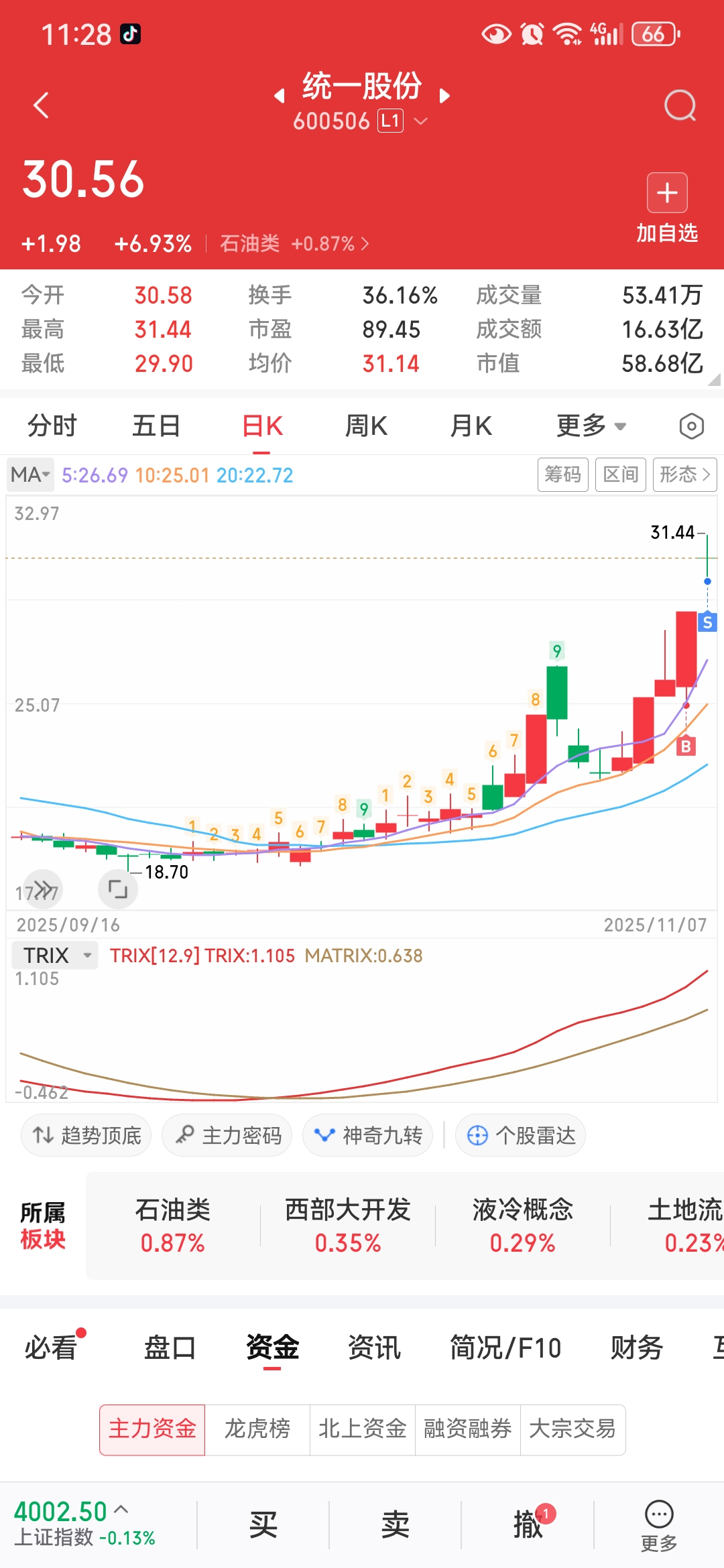Tap the 买 buy button

(263, 1526)
